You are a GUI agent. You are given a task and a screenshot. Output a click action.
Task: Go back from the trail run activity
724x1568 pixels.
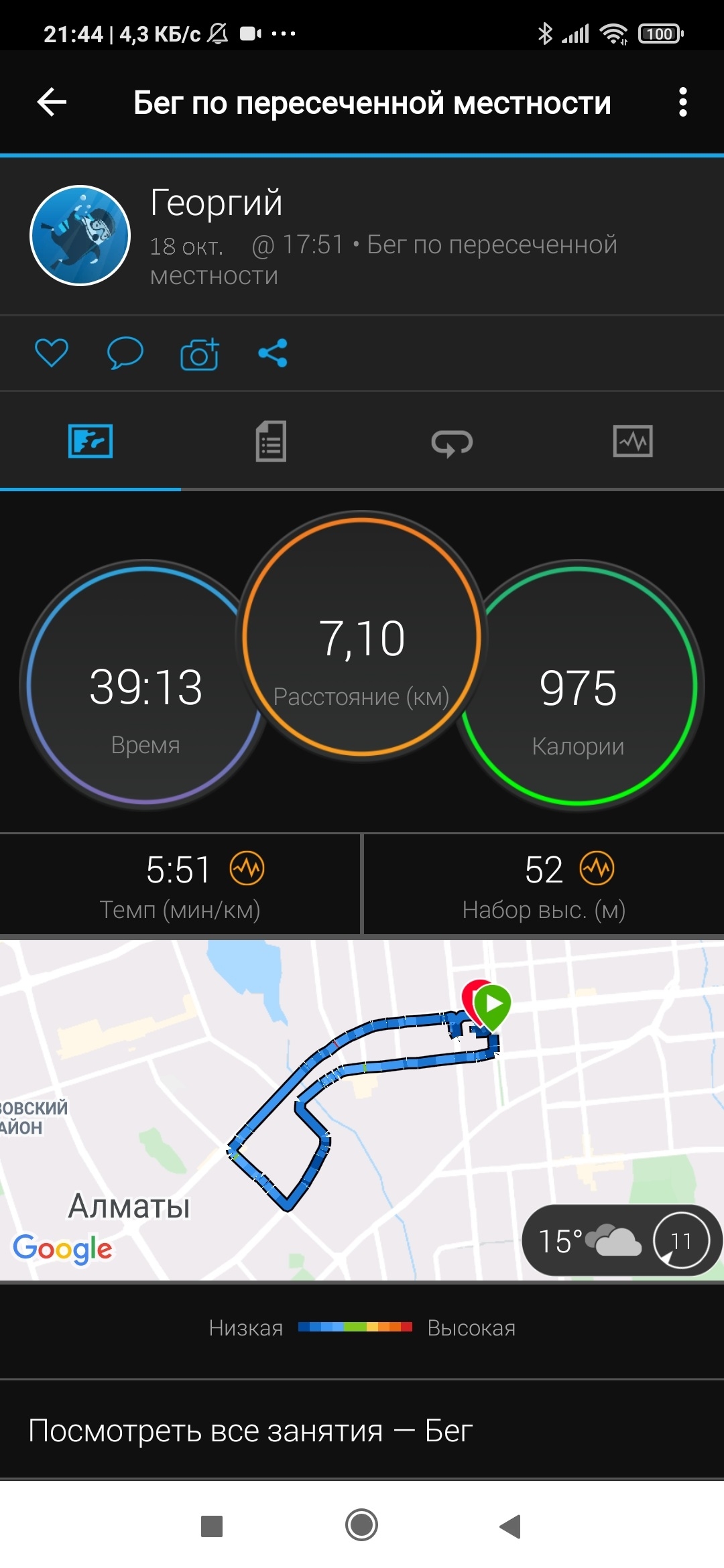tap(52, 103)
